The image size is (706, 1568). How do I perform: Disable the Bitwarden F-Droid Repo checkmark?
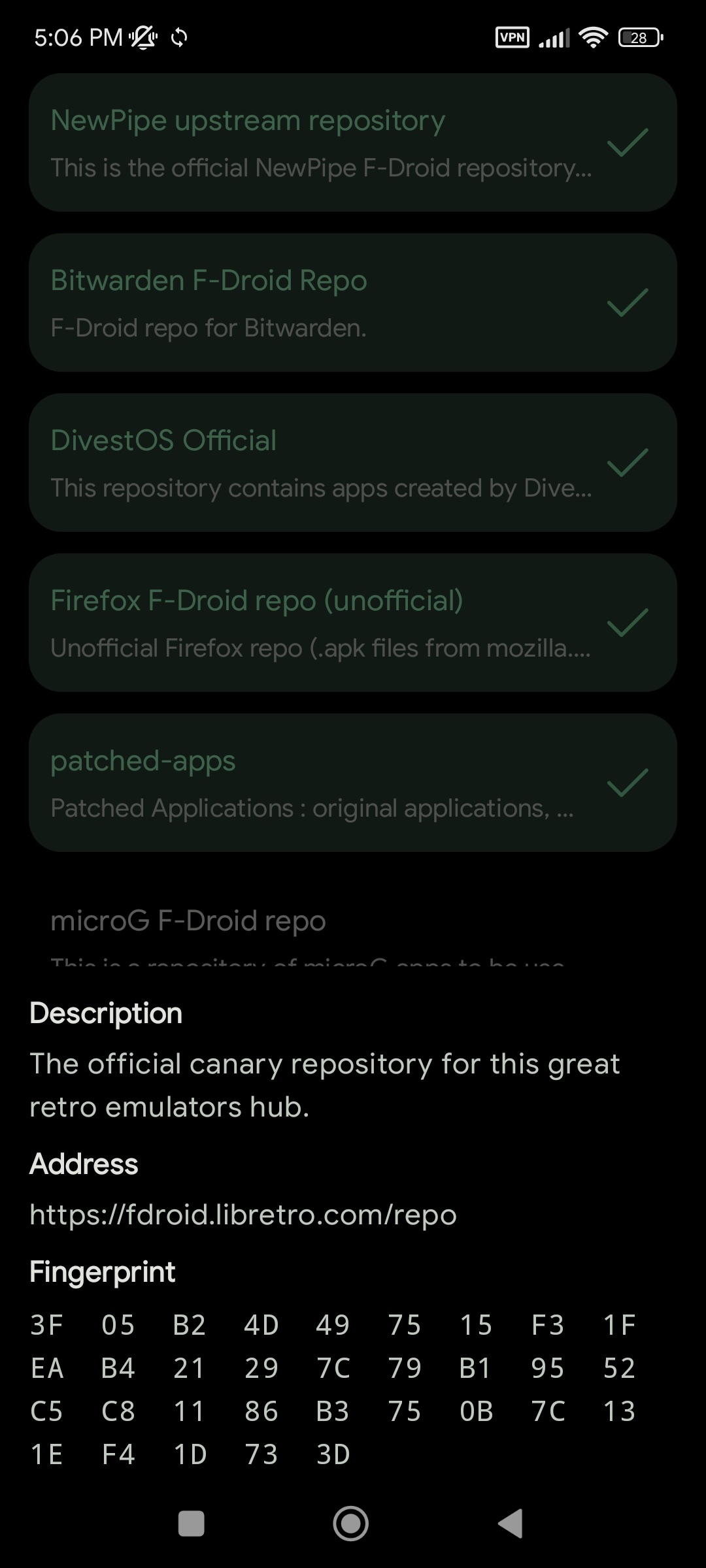(x=626, y=302)
